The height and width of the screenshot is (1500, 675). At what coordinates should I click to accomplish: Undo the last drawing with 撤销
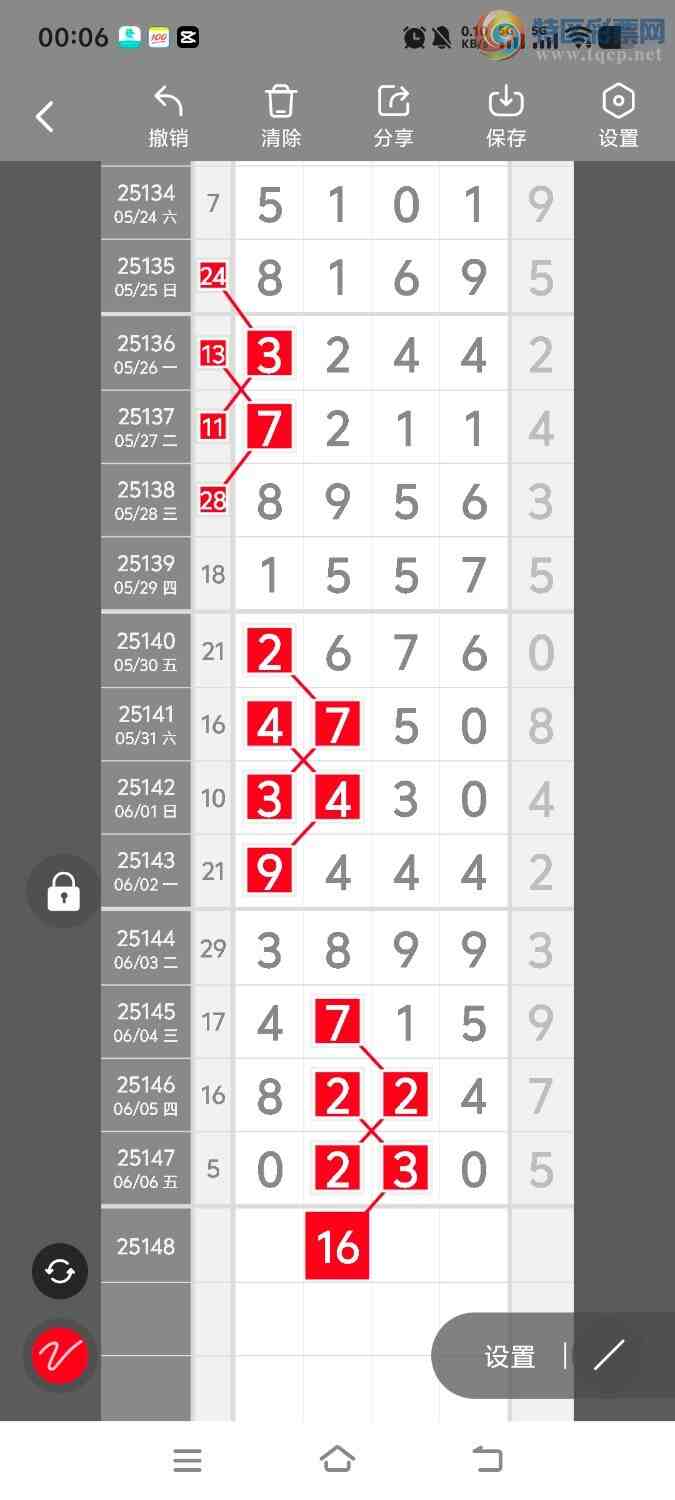click(x=168, y=117)
